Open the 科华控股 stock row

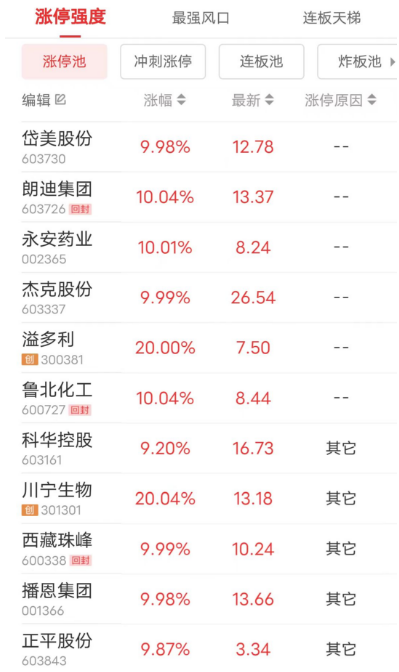coord(209,448)
